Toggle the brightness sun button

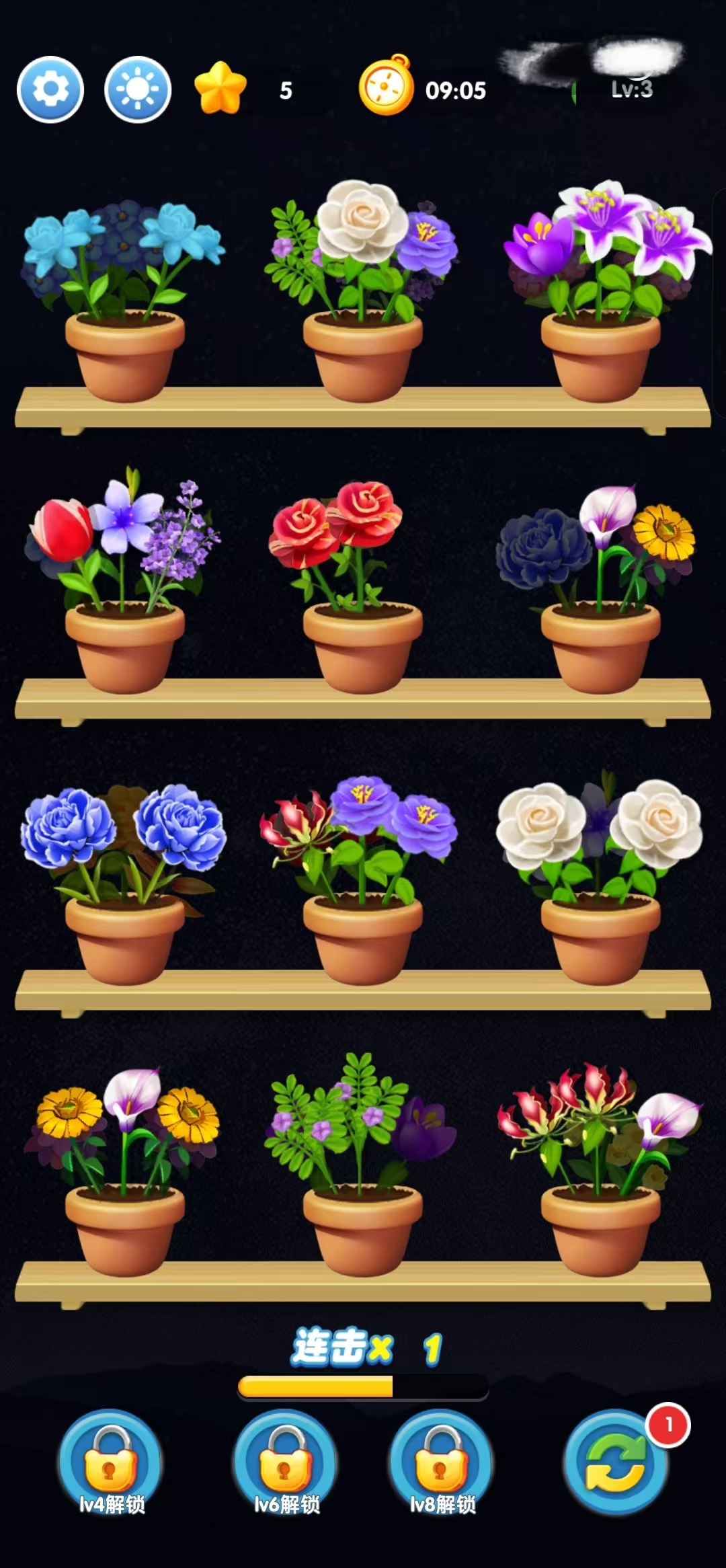click(x=138, y=89)
